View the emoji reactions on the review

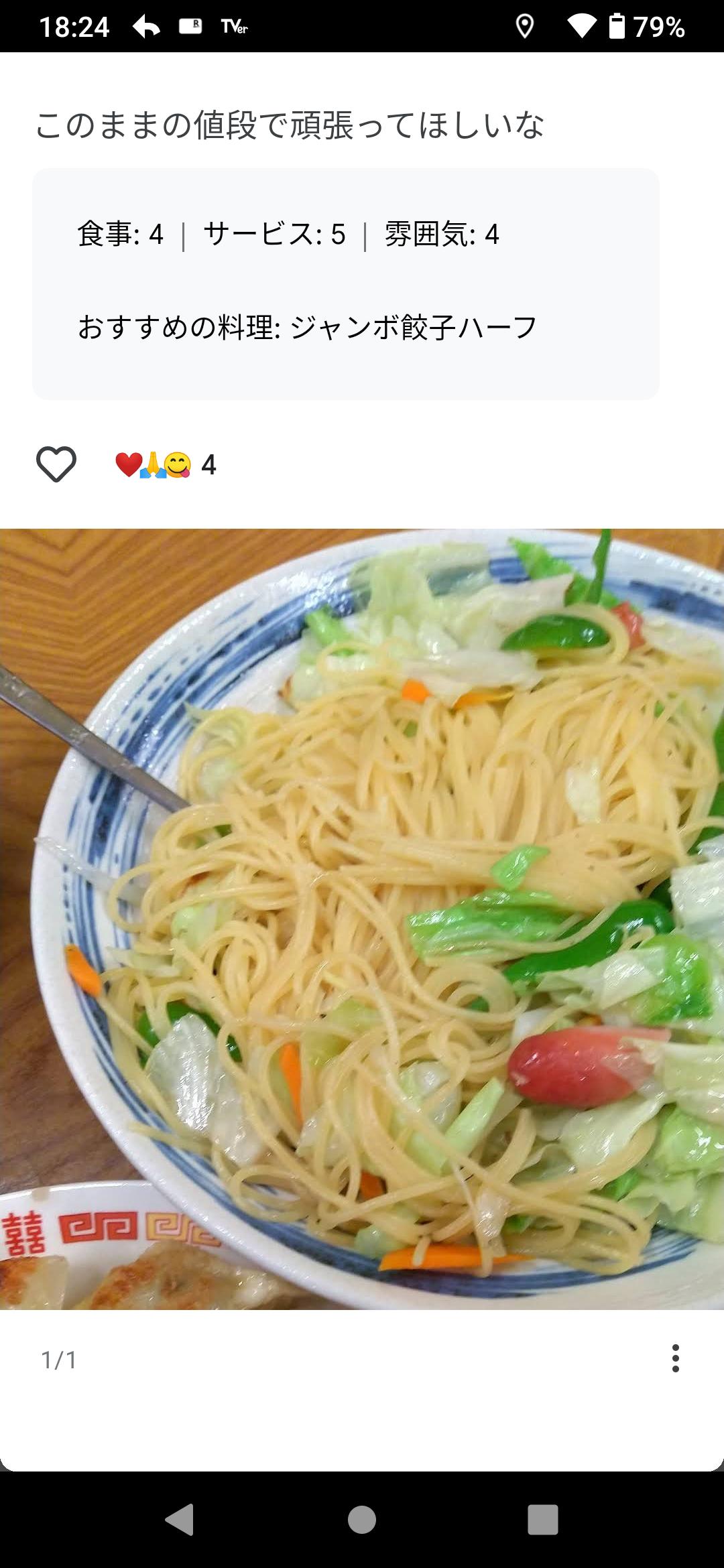(x=166, y=464)
